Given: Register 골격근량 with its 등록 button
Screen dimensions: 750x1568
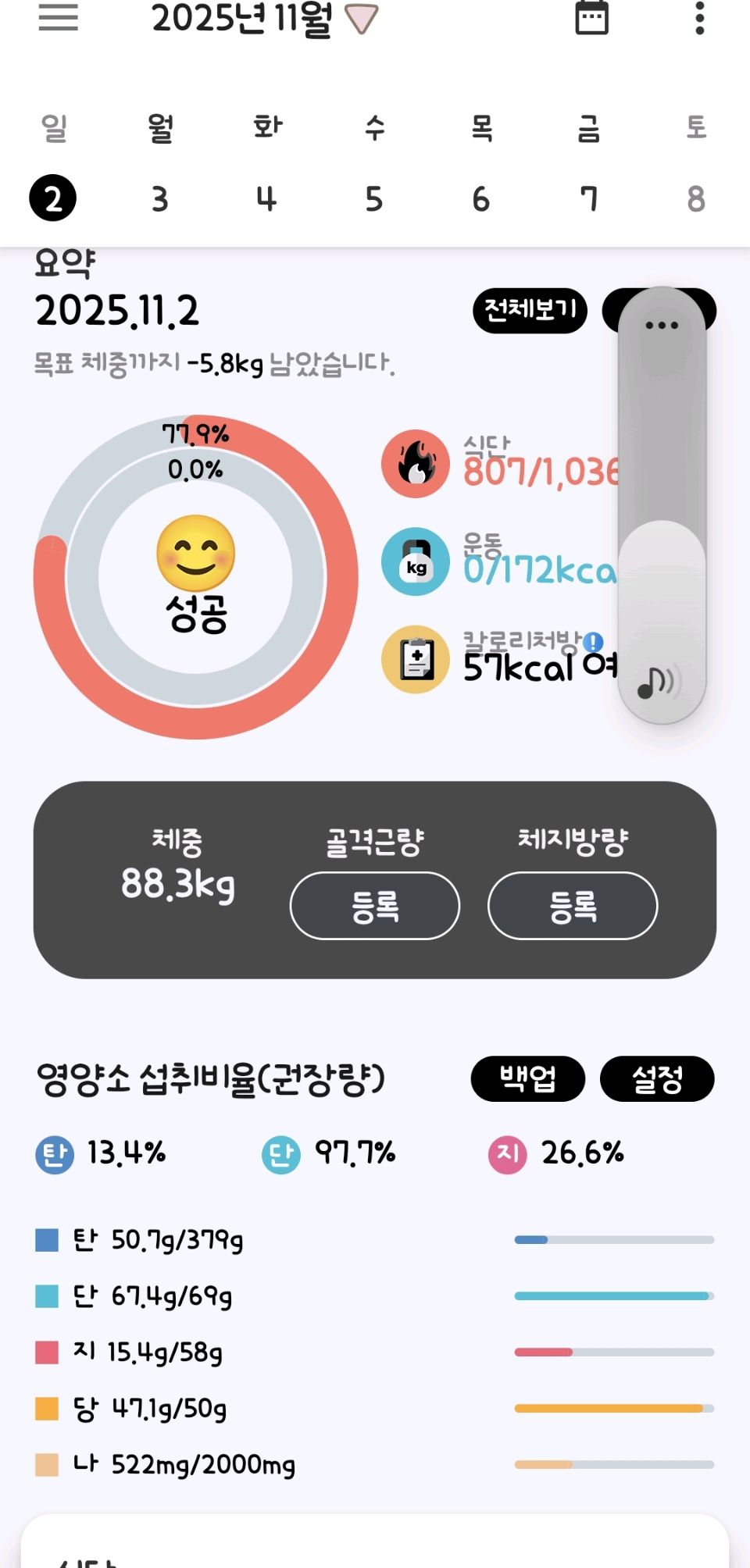Looking at the screenshot, I should pyautogui.click(x=375, y=906).
